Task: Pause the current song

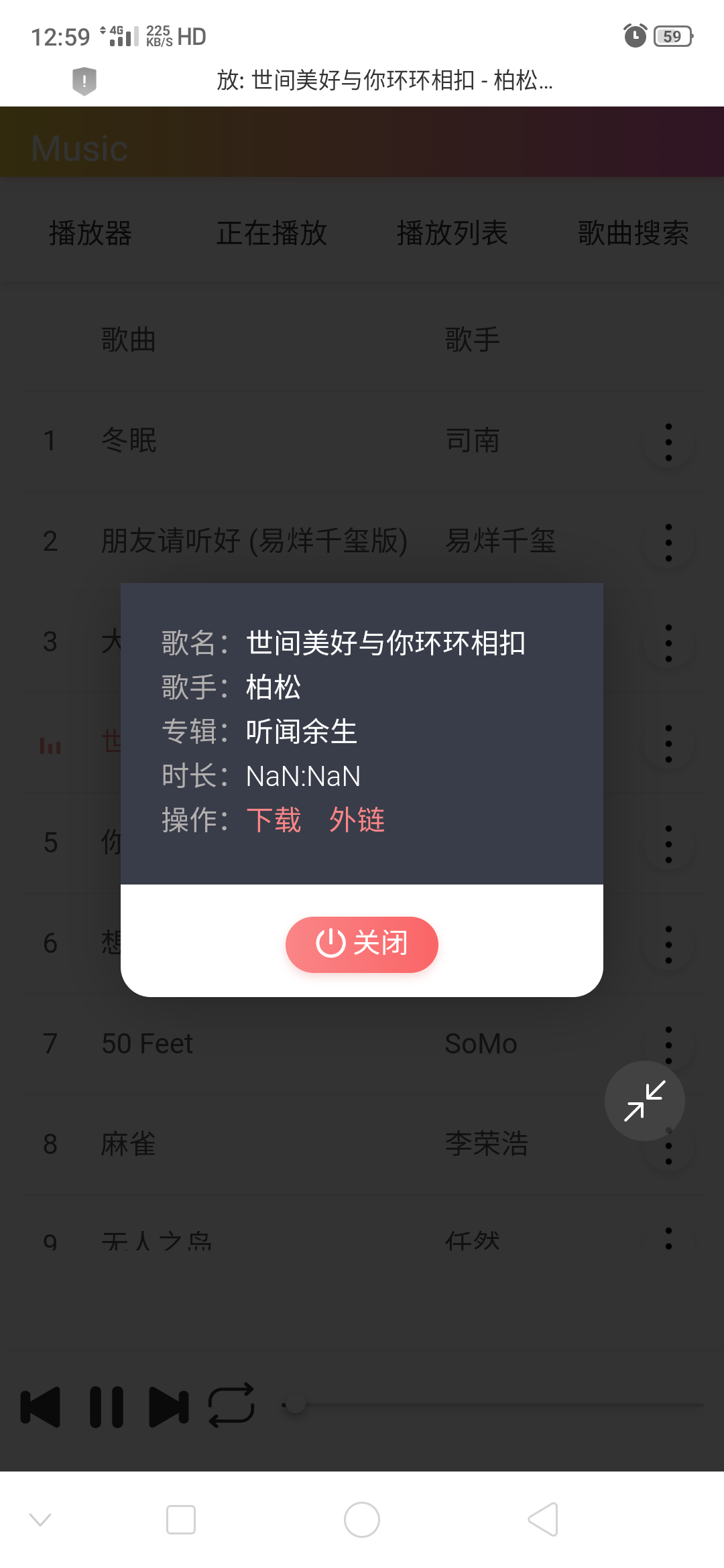Action: click(107, 1407)
